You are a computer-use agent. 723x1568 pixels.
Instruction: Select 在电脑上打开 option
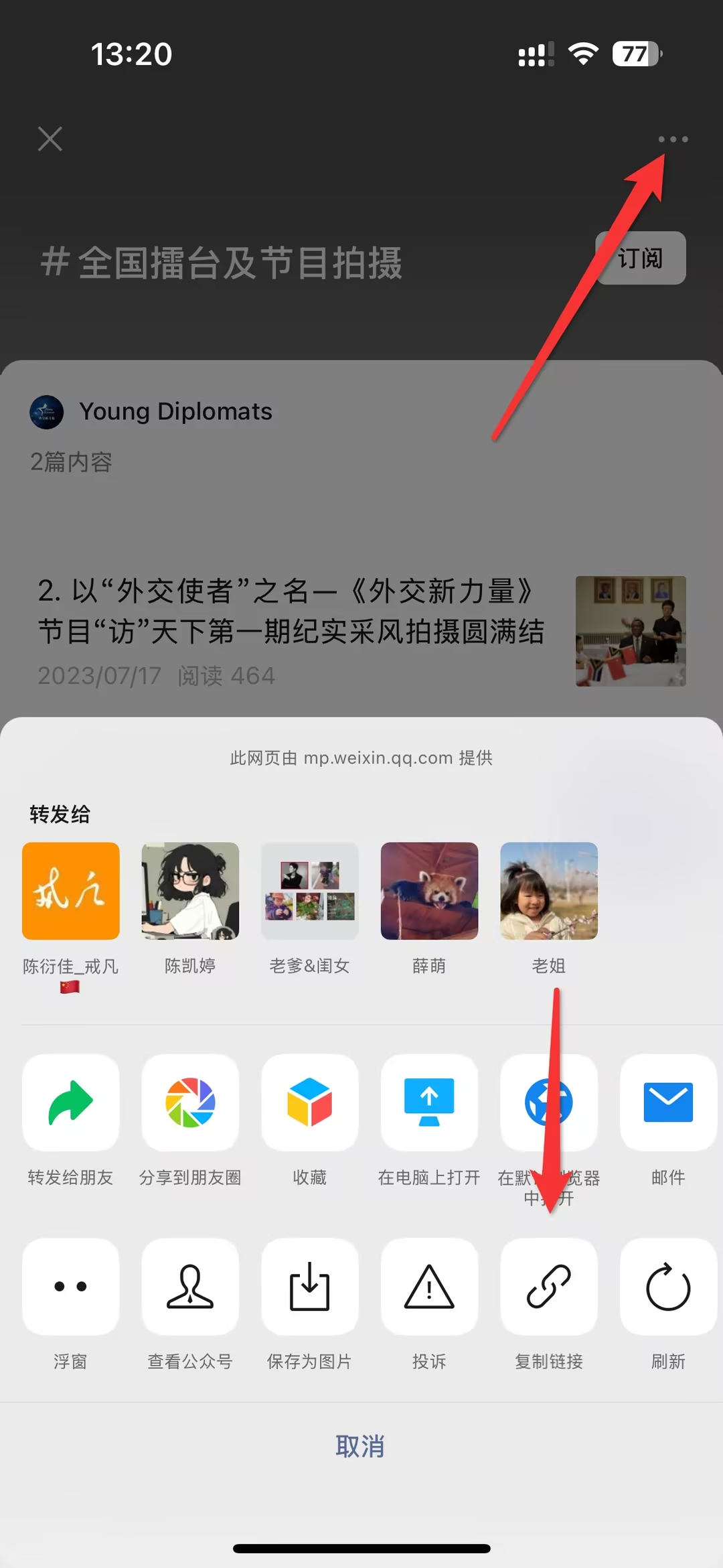point(429,1102)
